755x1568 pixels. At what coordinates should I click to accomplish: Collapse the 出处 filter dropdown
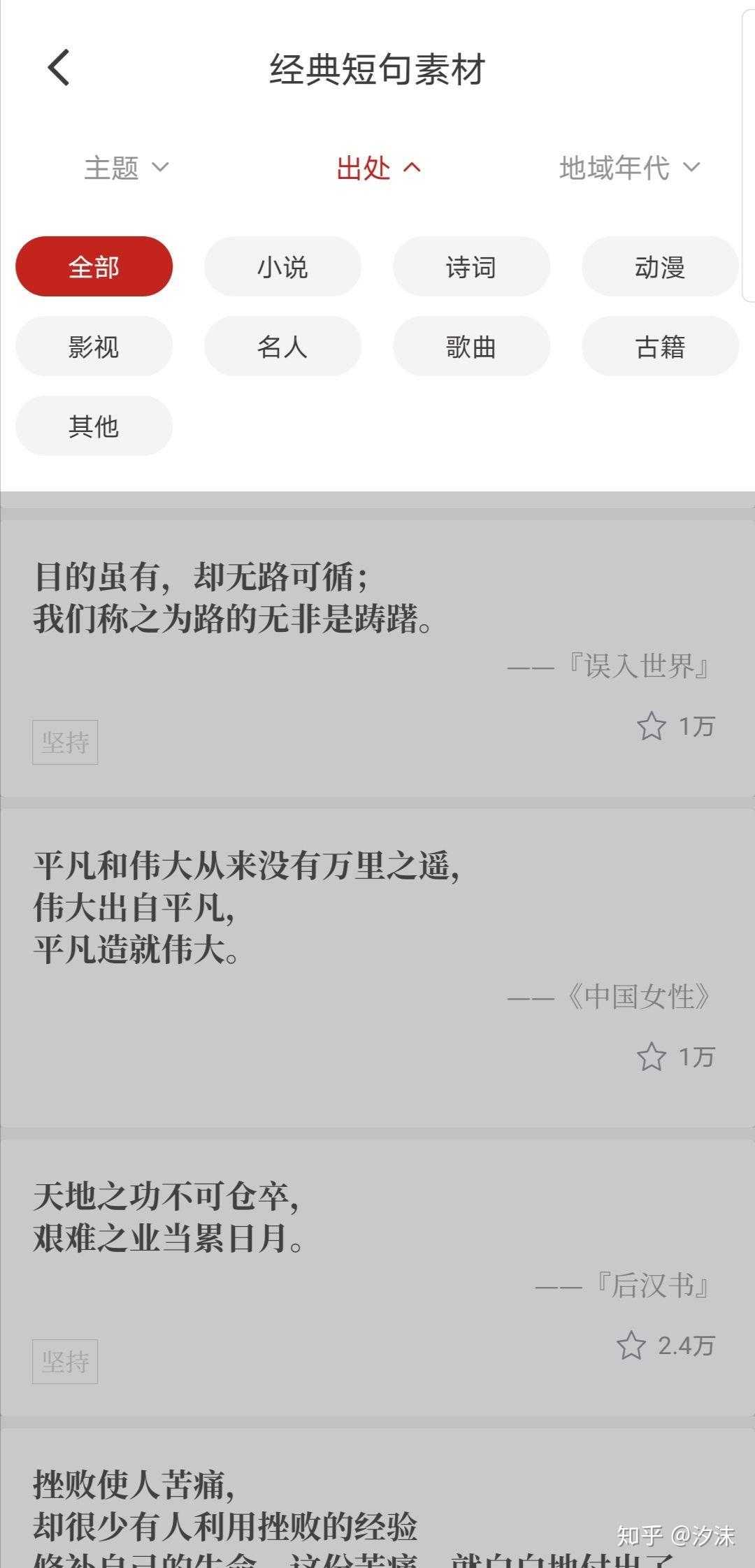(x=377, y=168)
